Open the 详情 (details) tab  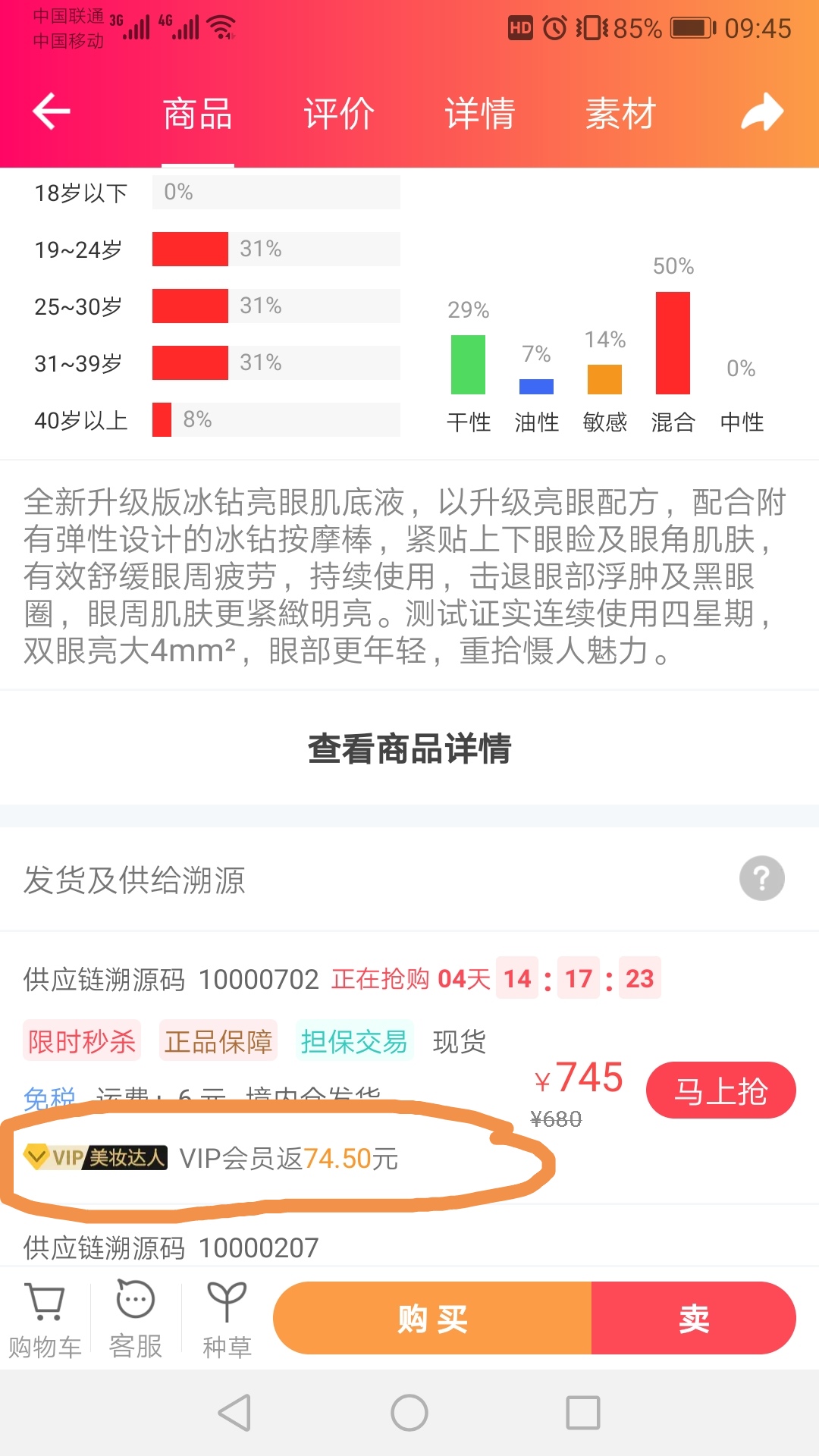479,114
